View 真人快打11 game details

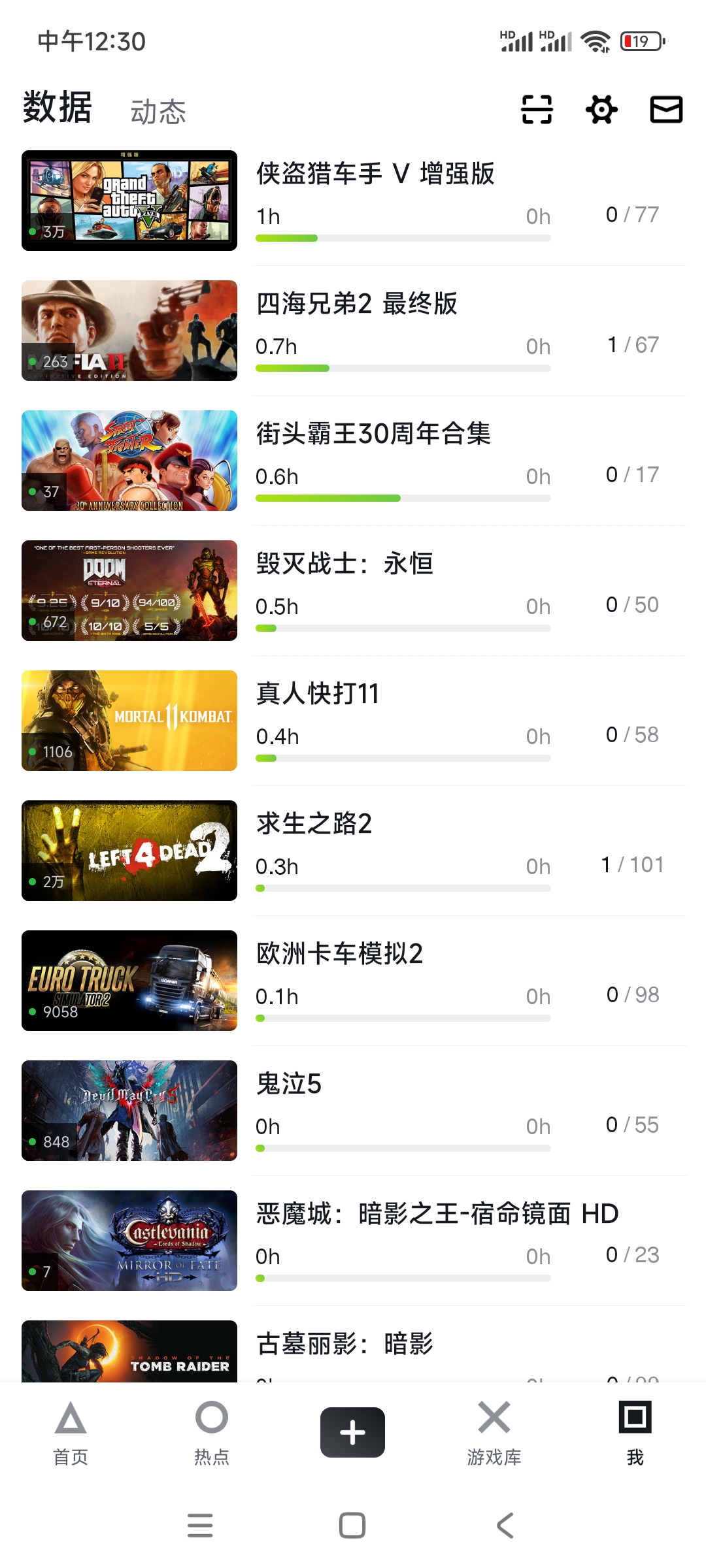[x=318, y=694]
